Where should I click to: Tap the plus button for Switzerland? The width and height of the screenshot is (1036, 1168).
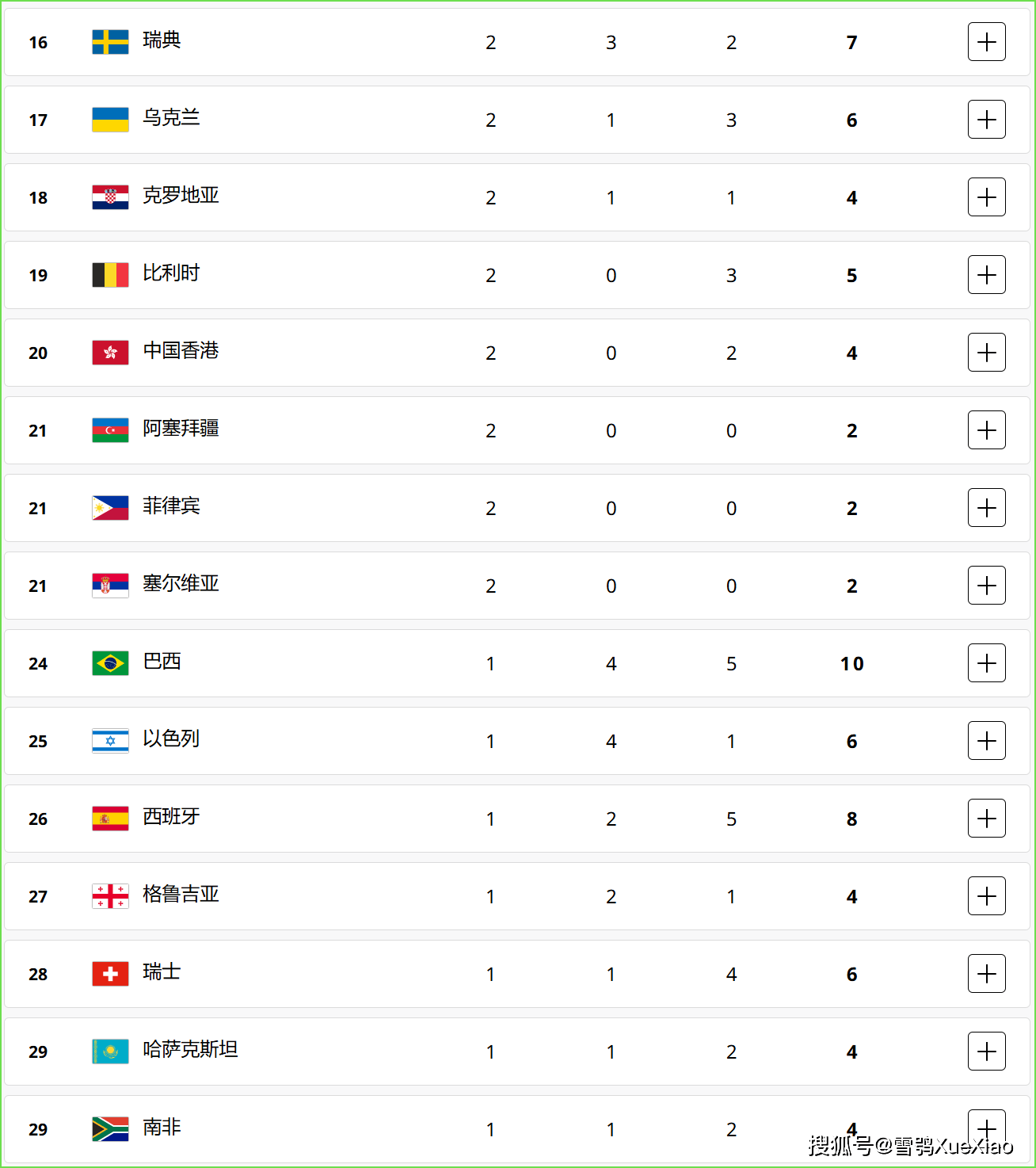coord(986,974)
